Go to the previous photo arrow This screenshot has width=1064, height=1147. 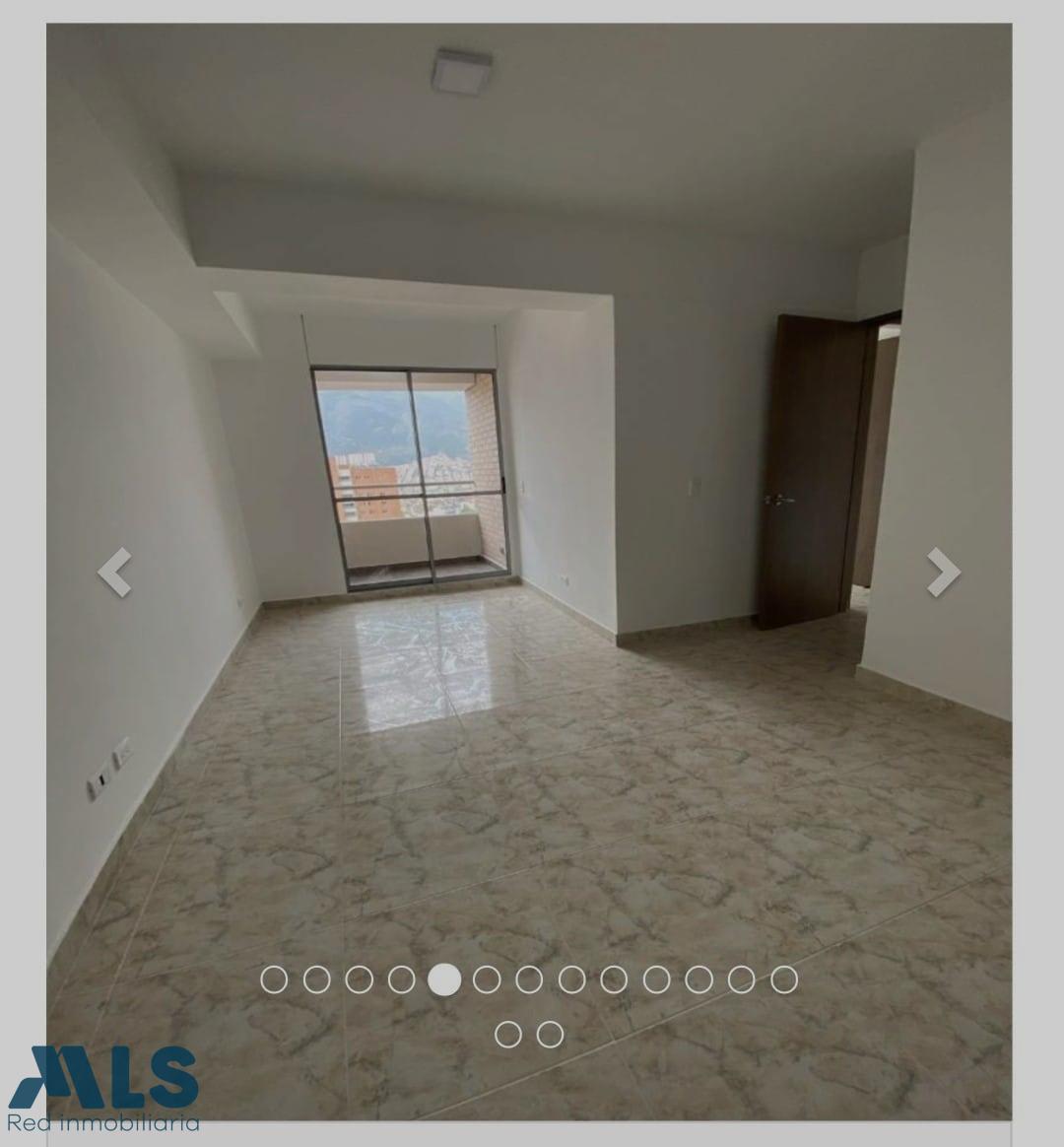[114, 572]
